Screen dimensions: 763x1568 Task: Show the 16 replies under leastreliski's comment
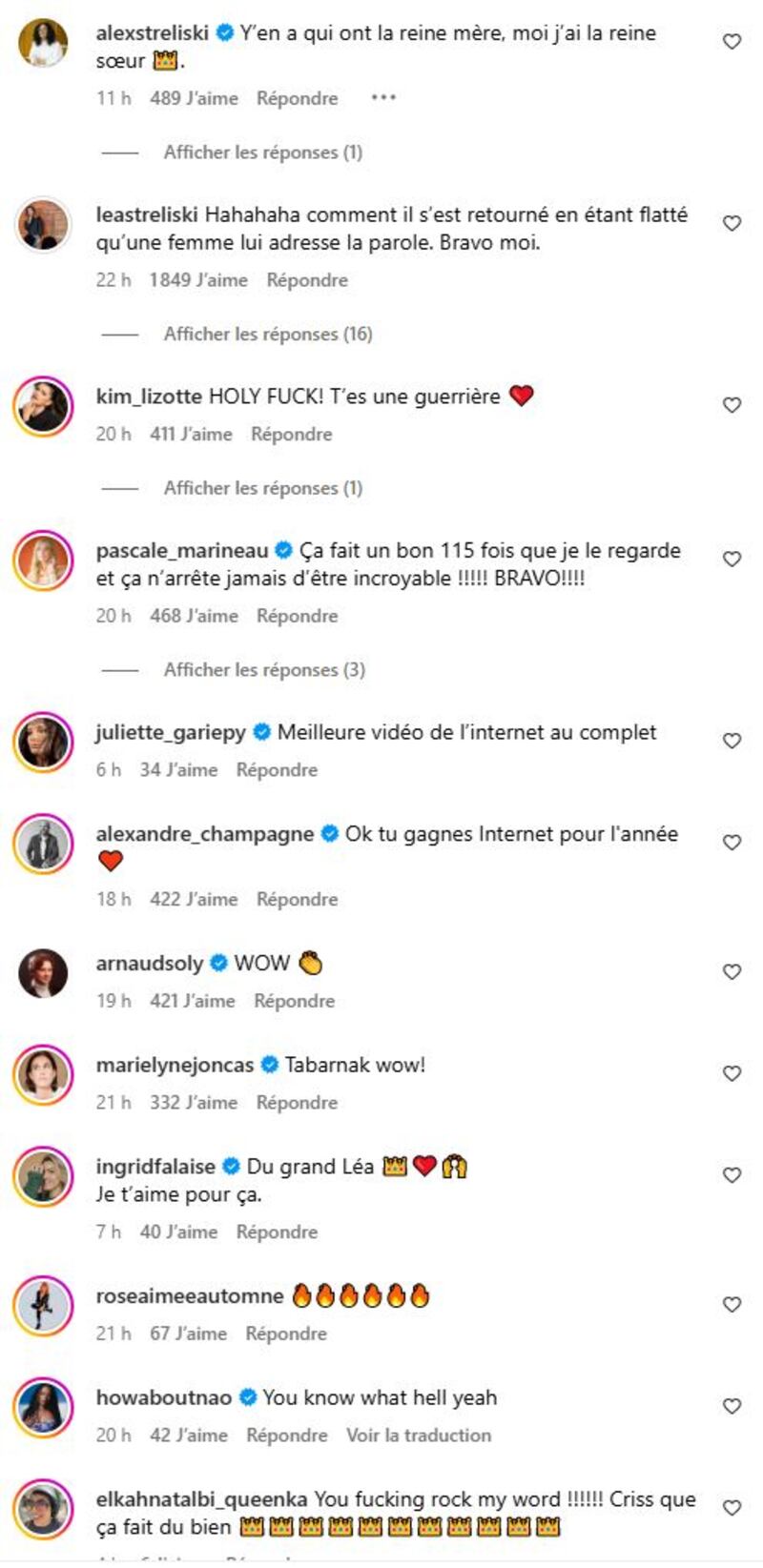click(267, 334)
